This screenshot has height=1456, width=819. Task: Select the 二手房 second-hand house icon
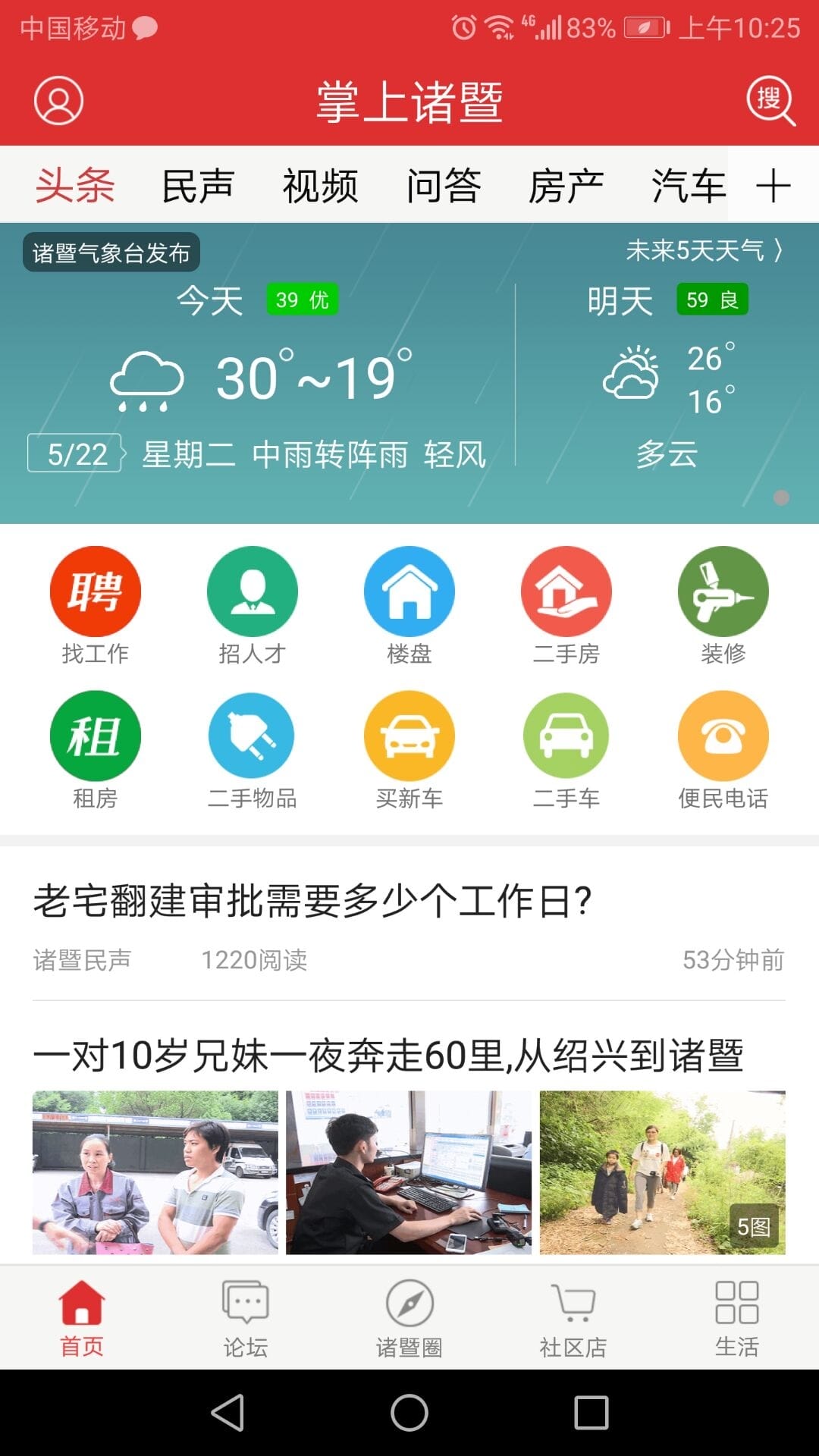566,590
